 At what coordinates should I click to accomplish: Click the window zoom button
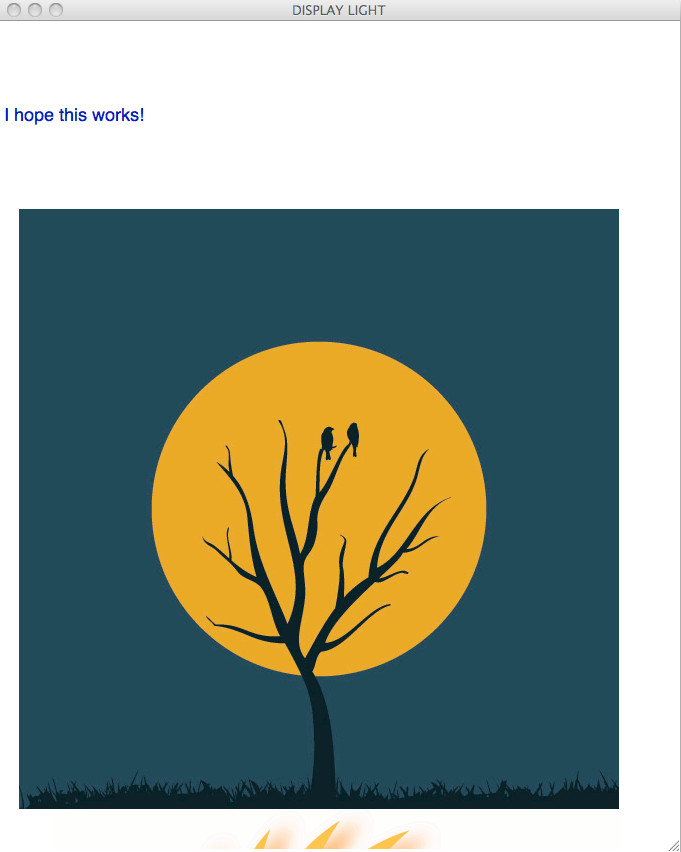55,10
